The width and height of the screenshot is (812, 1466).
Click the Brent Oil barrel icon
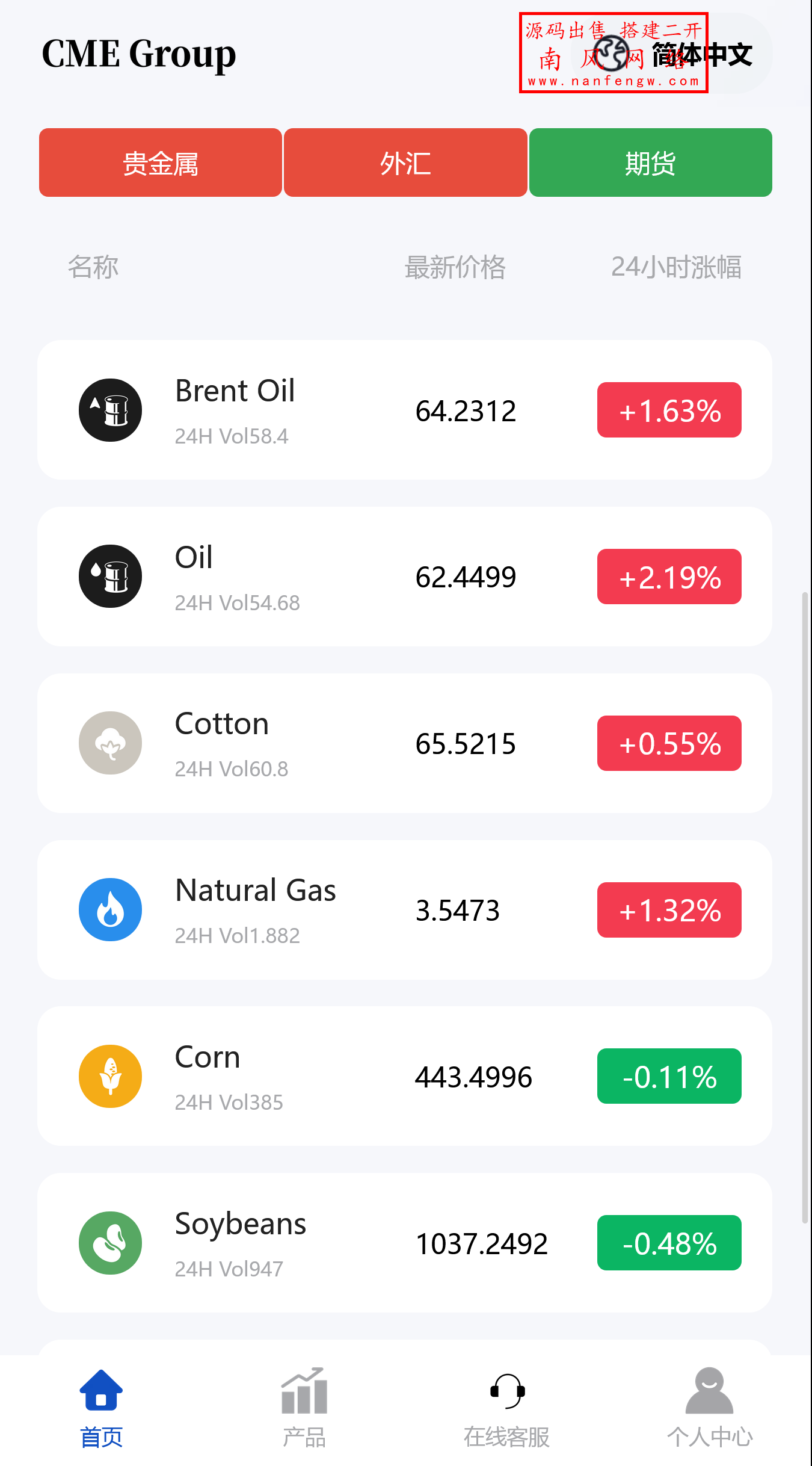pos(110,409)
